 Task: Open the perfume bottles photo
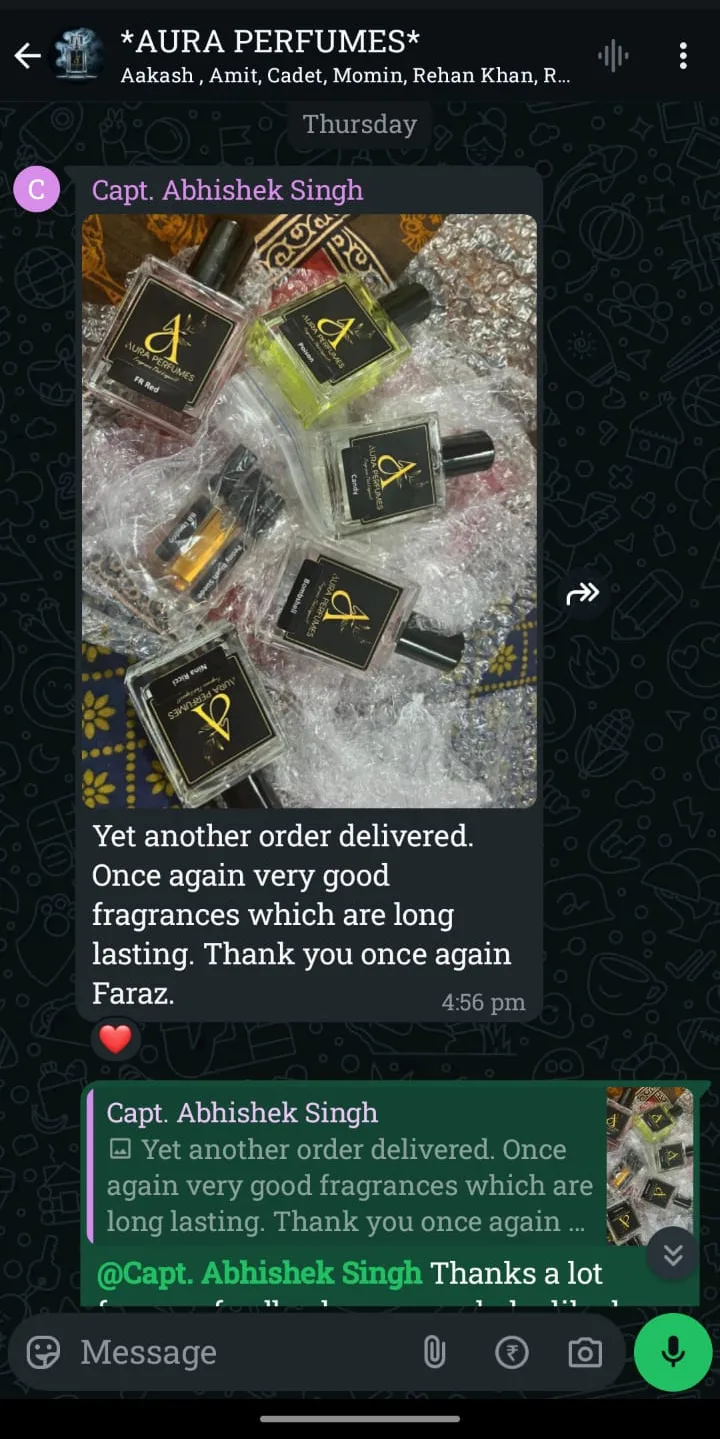coord(309,510)
